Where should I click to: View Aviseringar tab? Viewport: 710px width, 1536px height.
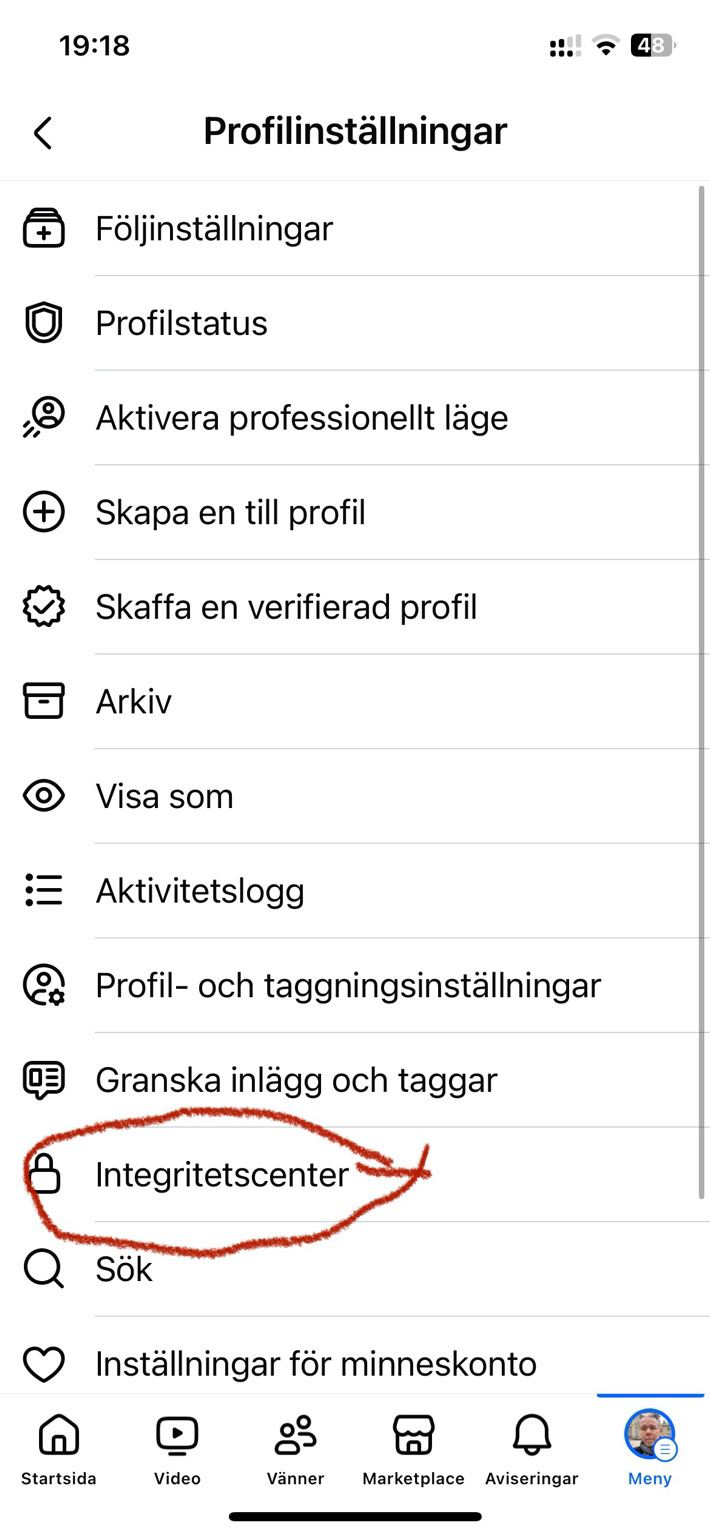coord(532,1450)
